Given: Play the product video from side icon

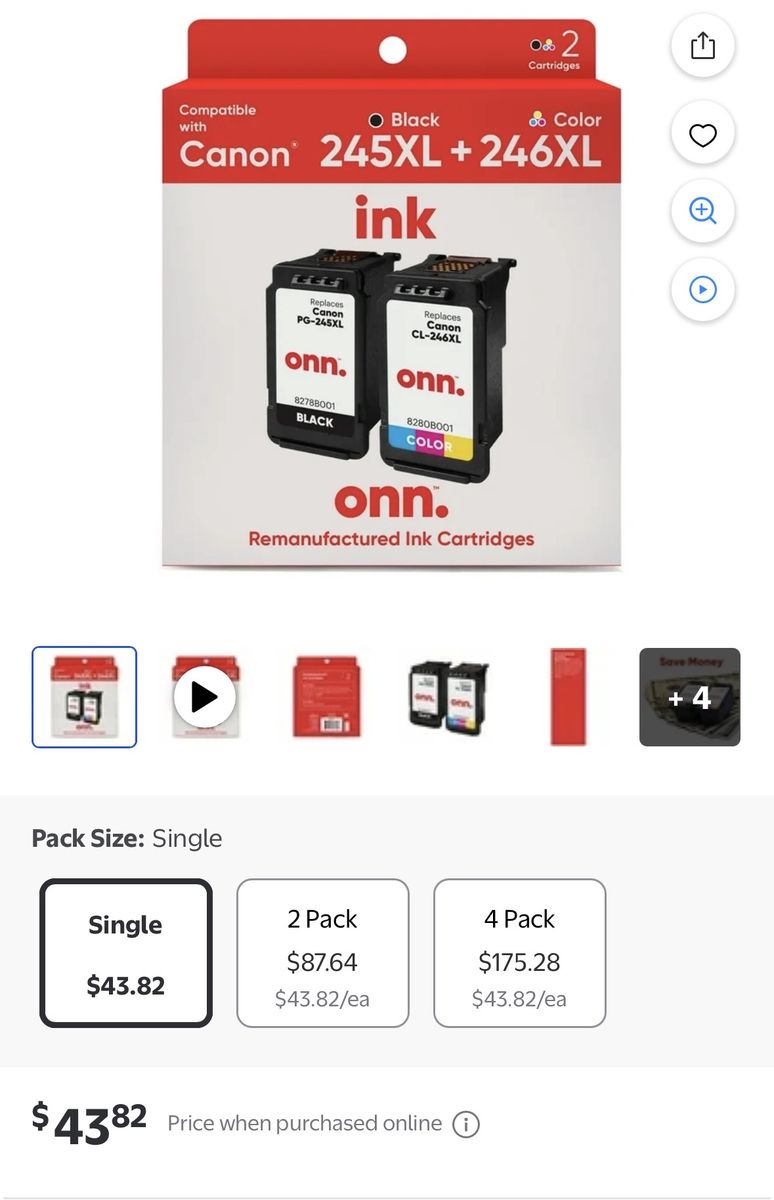Looking at the screenshot, I should pos(703,290).
